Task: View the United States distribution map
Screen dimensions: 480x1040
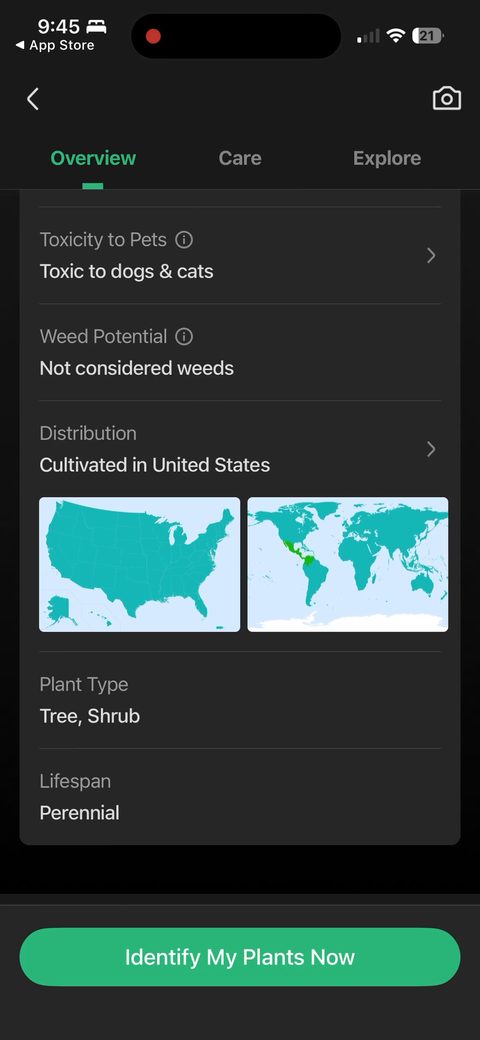Action: click(140, 564)
